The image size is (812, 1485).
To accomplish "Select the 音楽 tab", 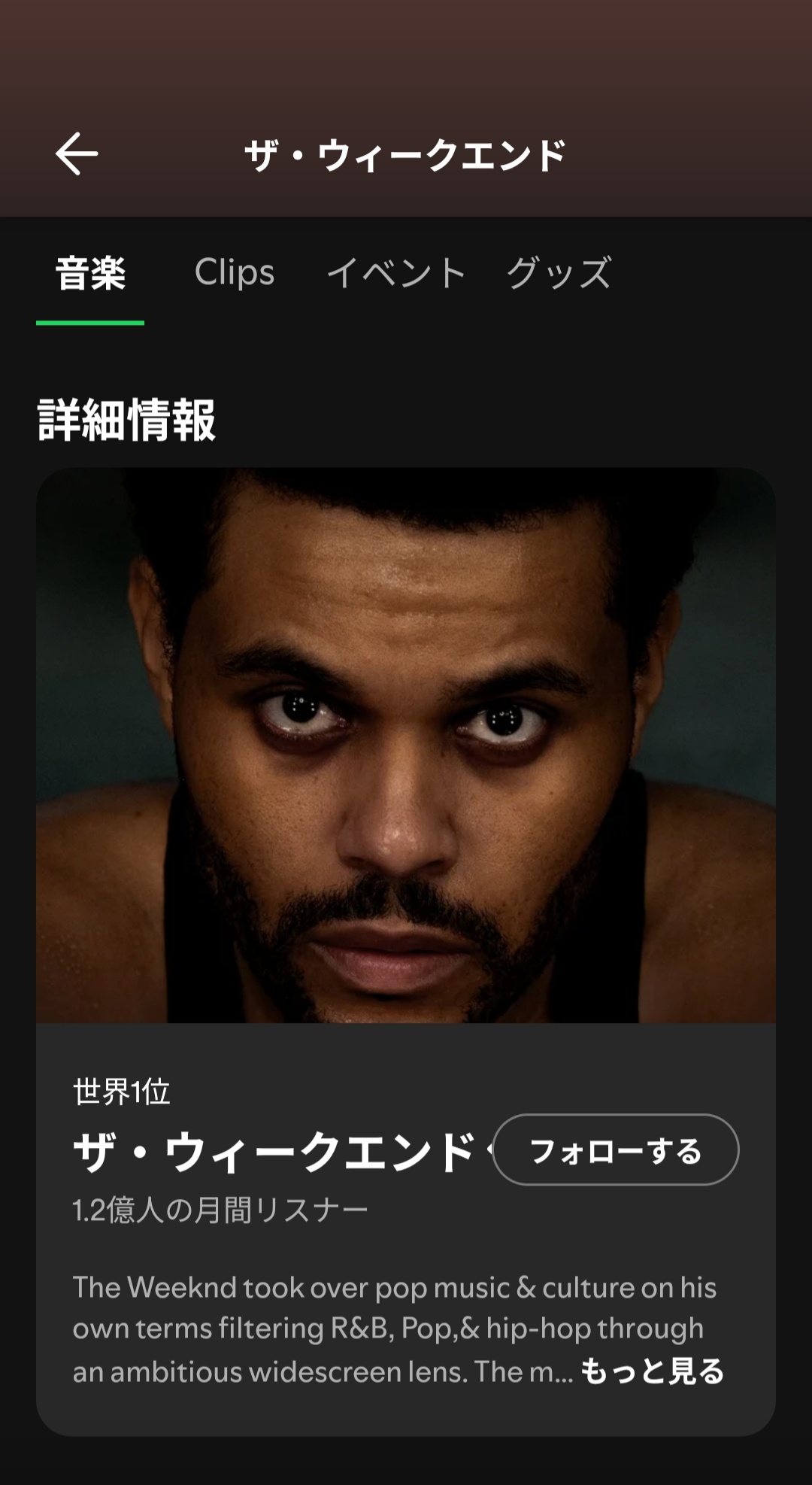I will pos(90,273).
